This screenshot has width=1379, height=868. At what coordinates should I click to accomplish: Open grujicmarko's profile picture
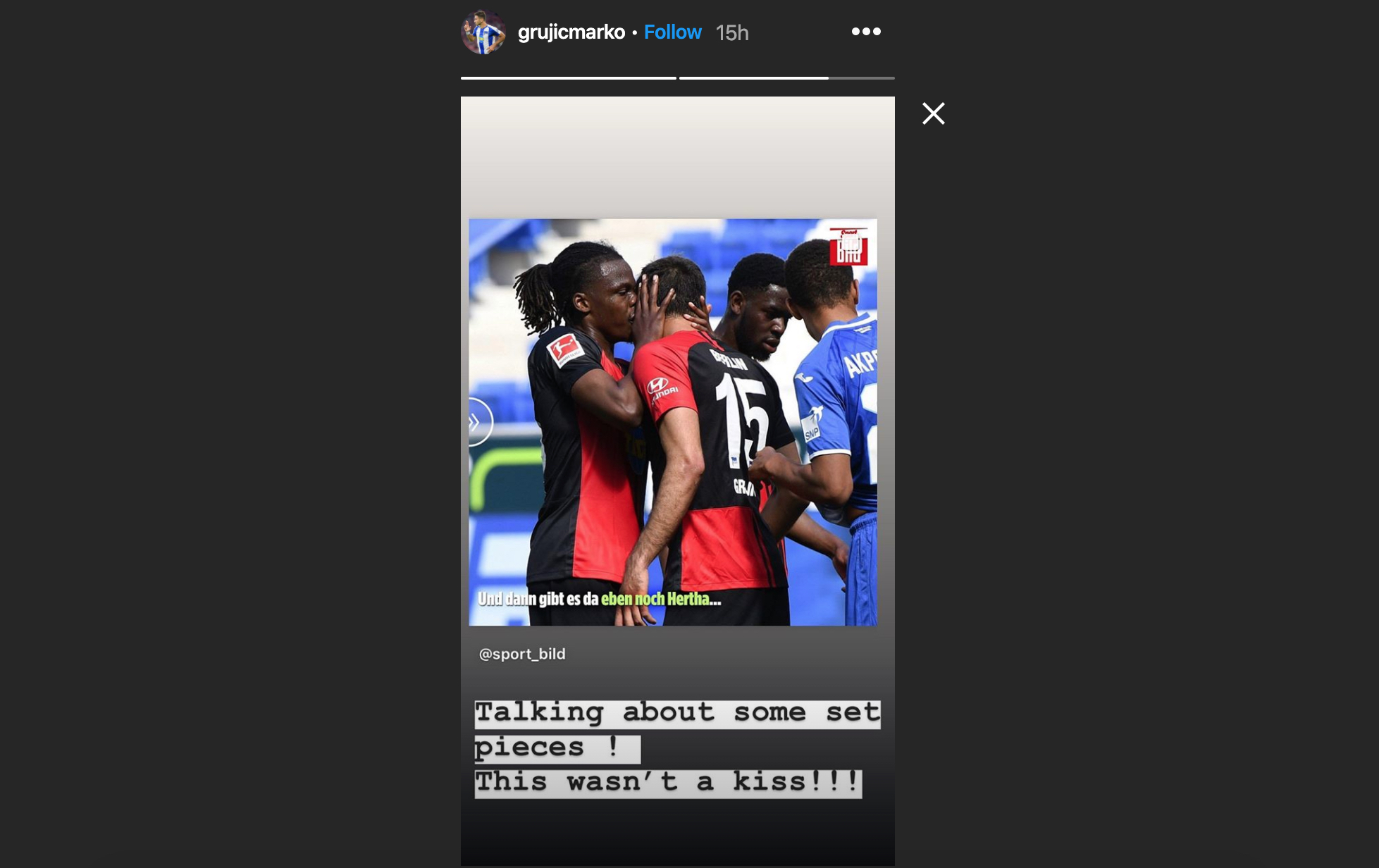pos(483,32)
